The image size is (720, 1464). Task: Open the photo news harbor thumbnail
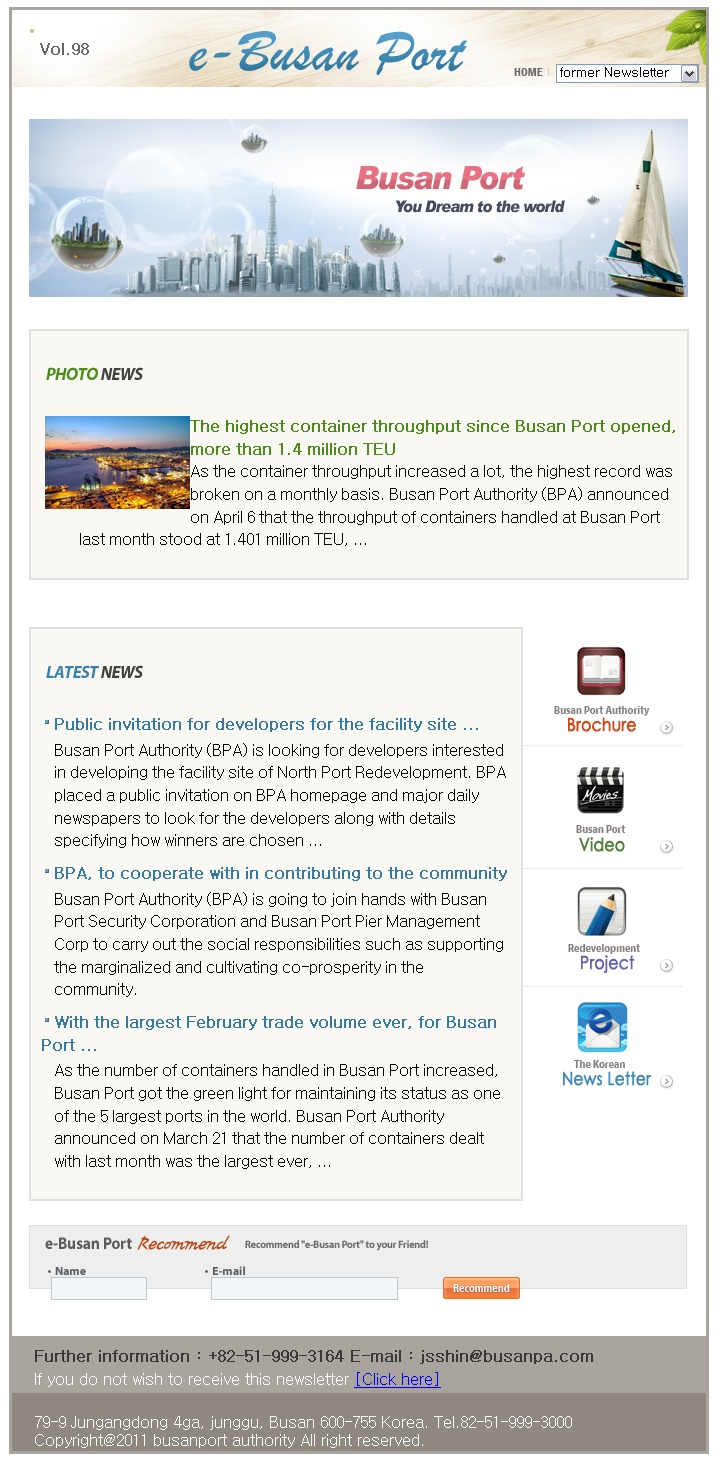(117, 462)
